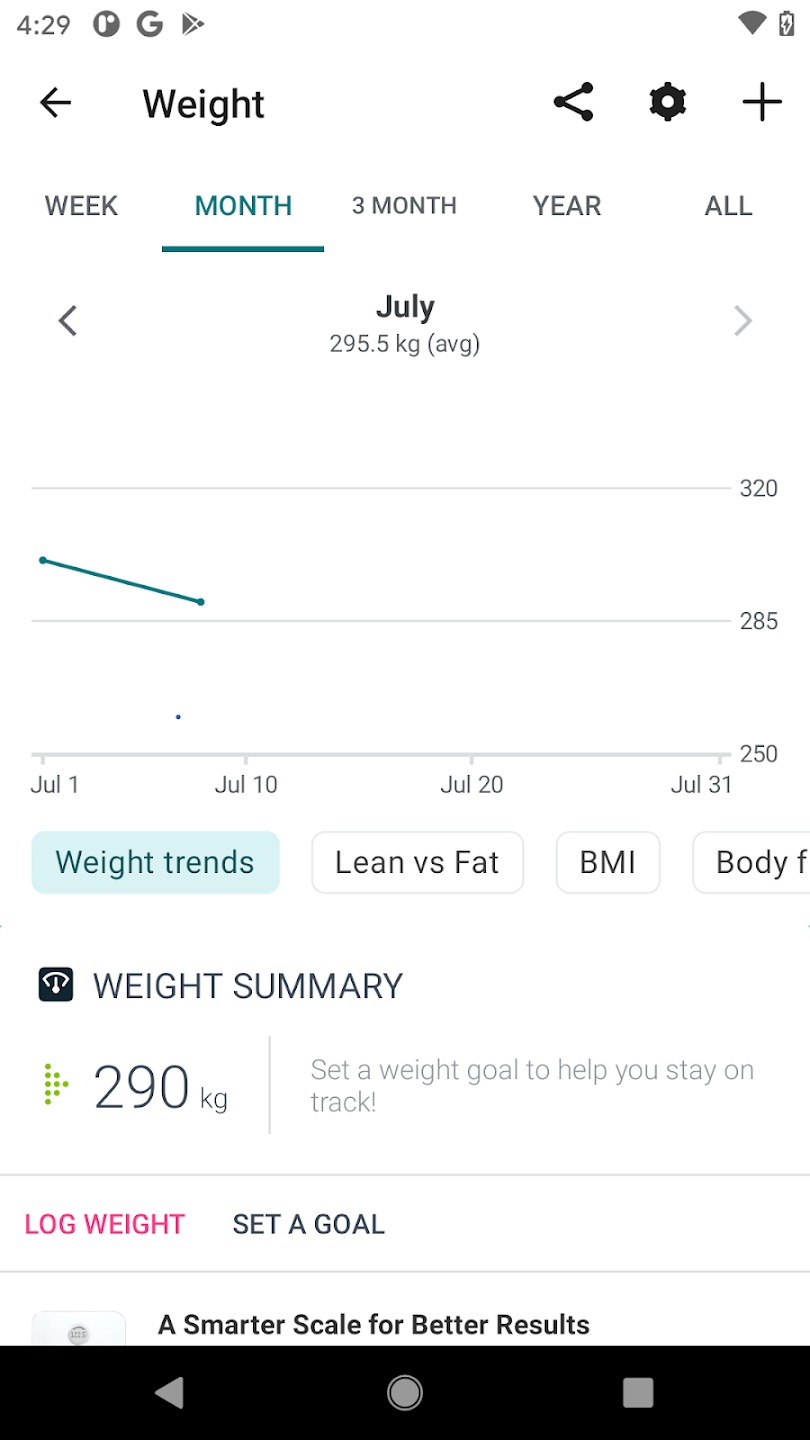Image resolution: width=810 pixels, height=1440 pixels.
Task: Select the MONTH tab
Action: tap(243, 206)
